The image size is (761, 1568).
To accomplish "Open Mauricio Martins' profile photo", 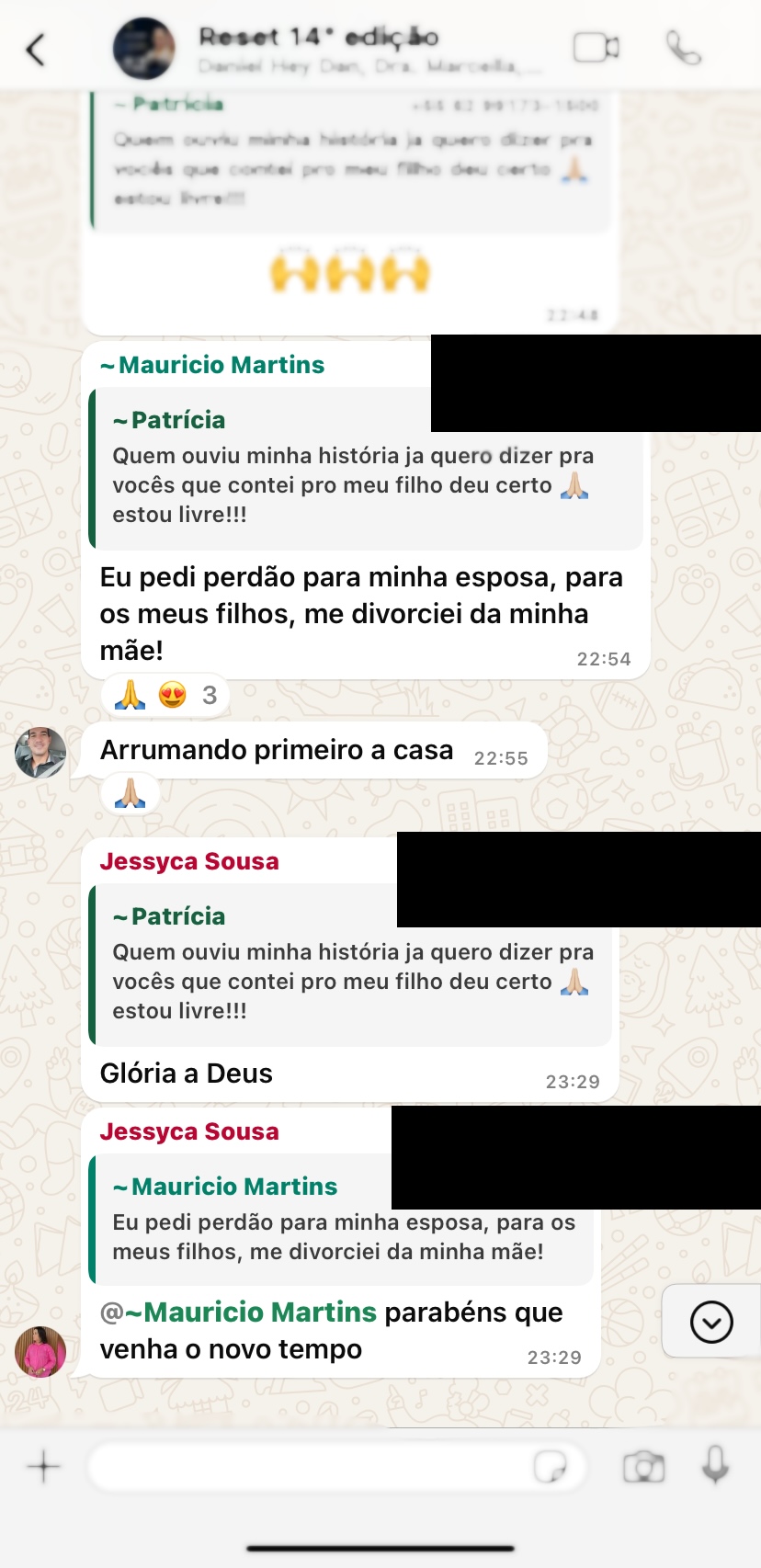I will (x=40, y=752).
